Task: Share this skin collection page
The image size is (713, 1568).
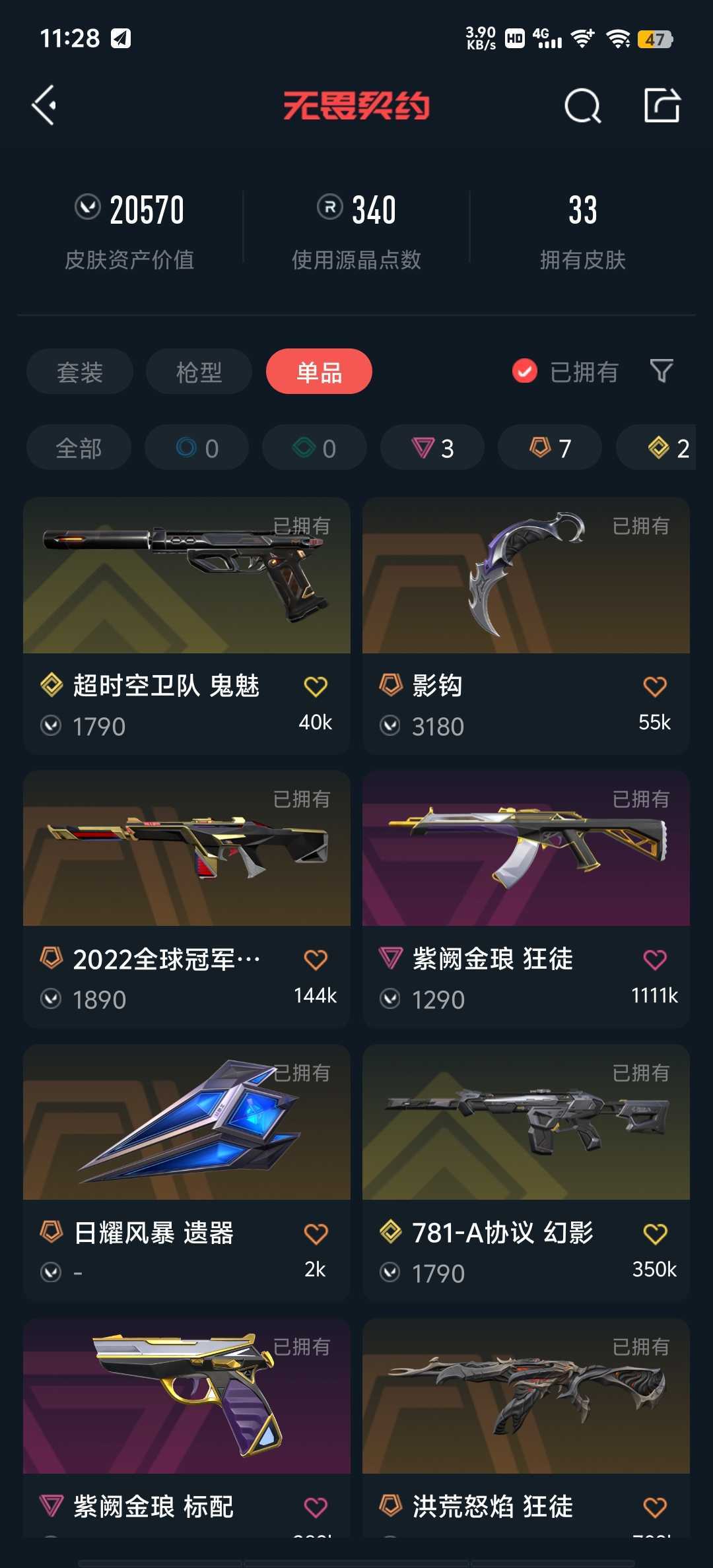Action: pyautogui.click(x=662, y=105)
